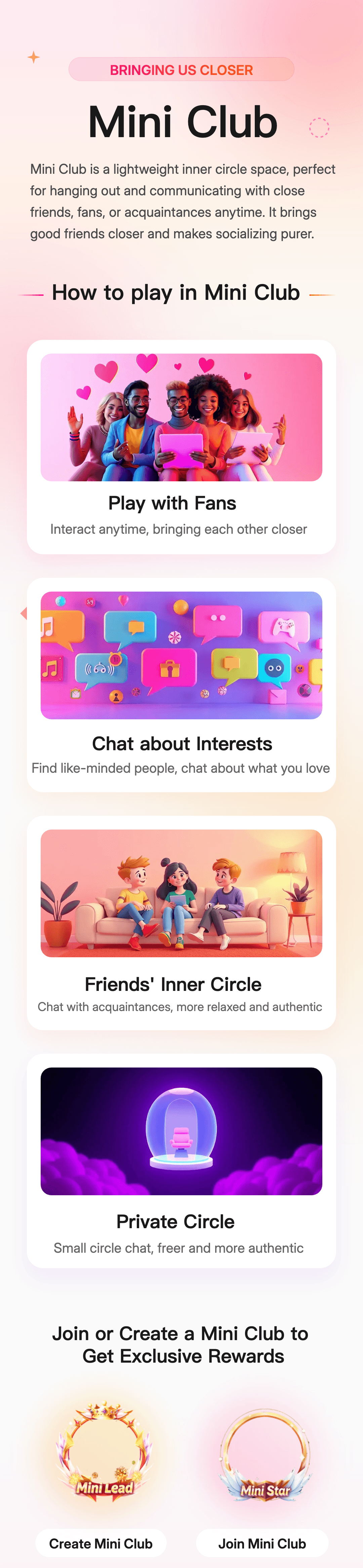The image size is (363, 1568).
Task: Select the Join Mini Club button
Action: [x=262, y=1543]
